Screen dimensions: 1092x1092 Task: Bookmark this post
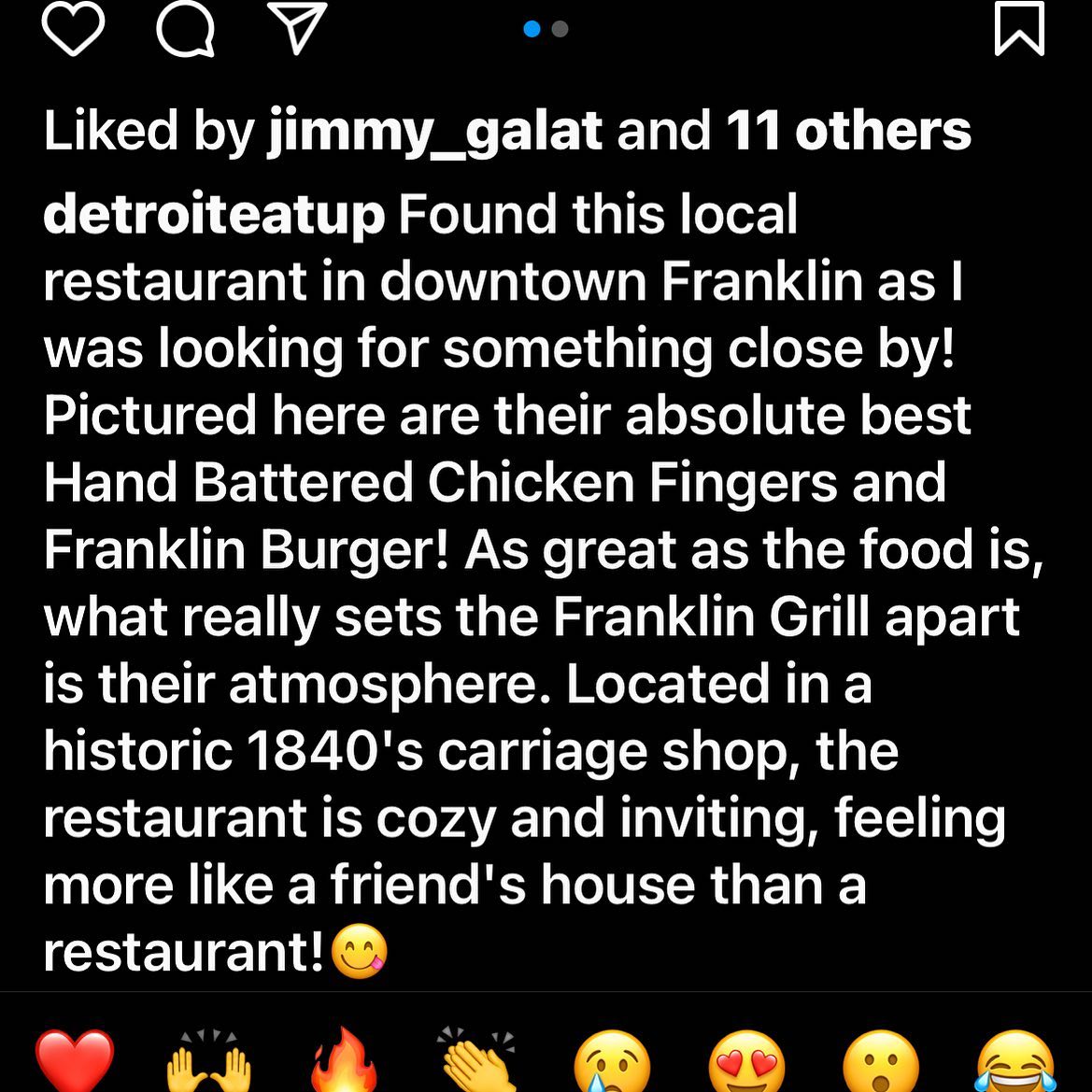tap(1018, 29)
